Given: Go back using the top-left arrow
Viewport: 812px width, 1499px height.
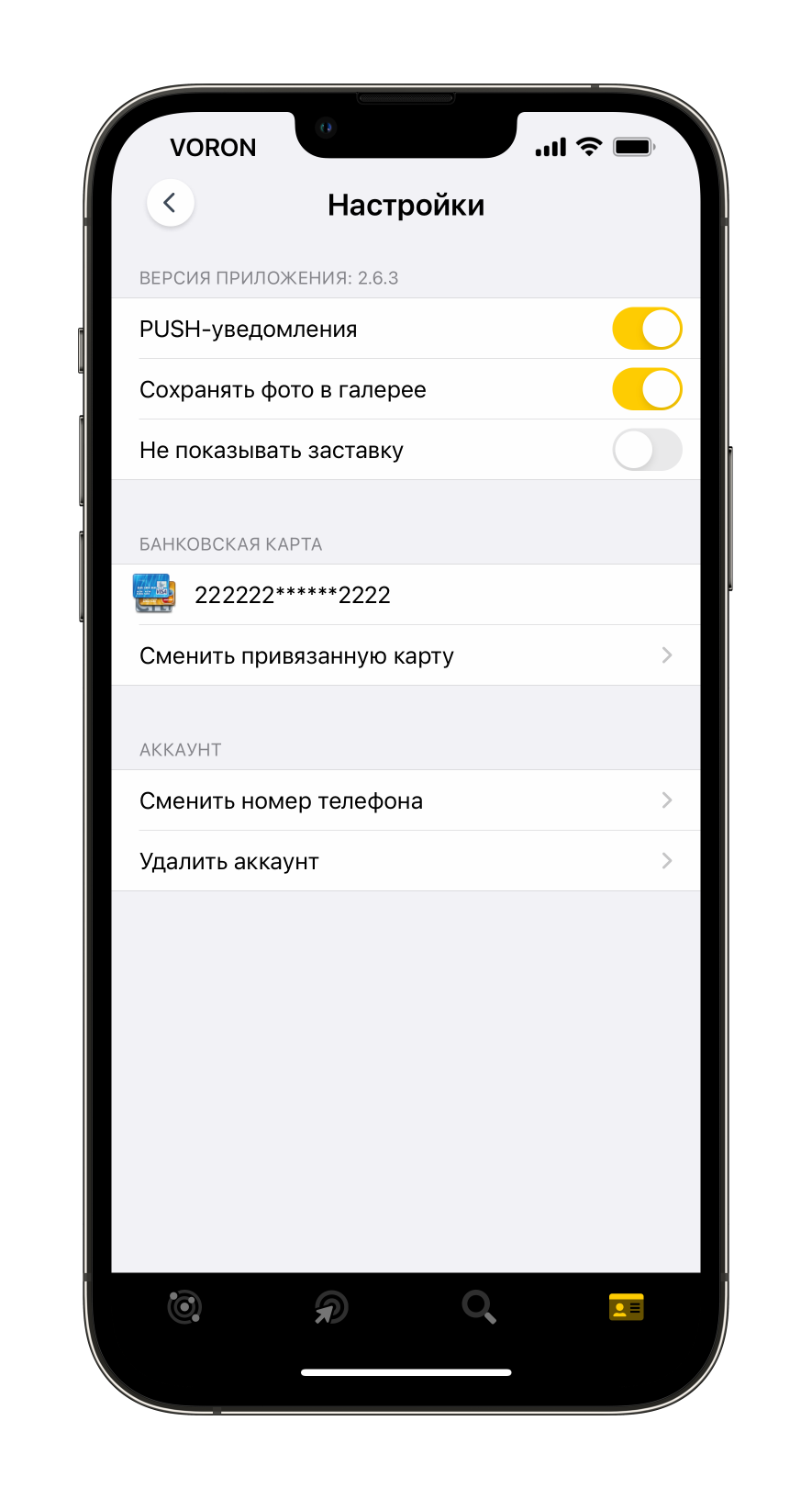Looking at the screenshot, I should pyautogui.click(x=170, y=203).
